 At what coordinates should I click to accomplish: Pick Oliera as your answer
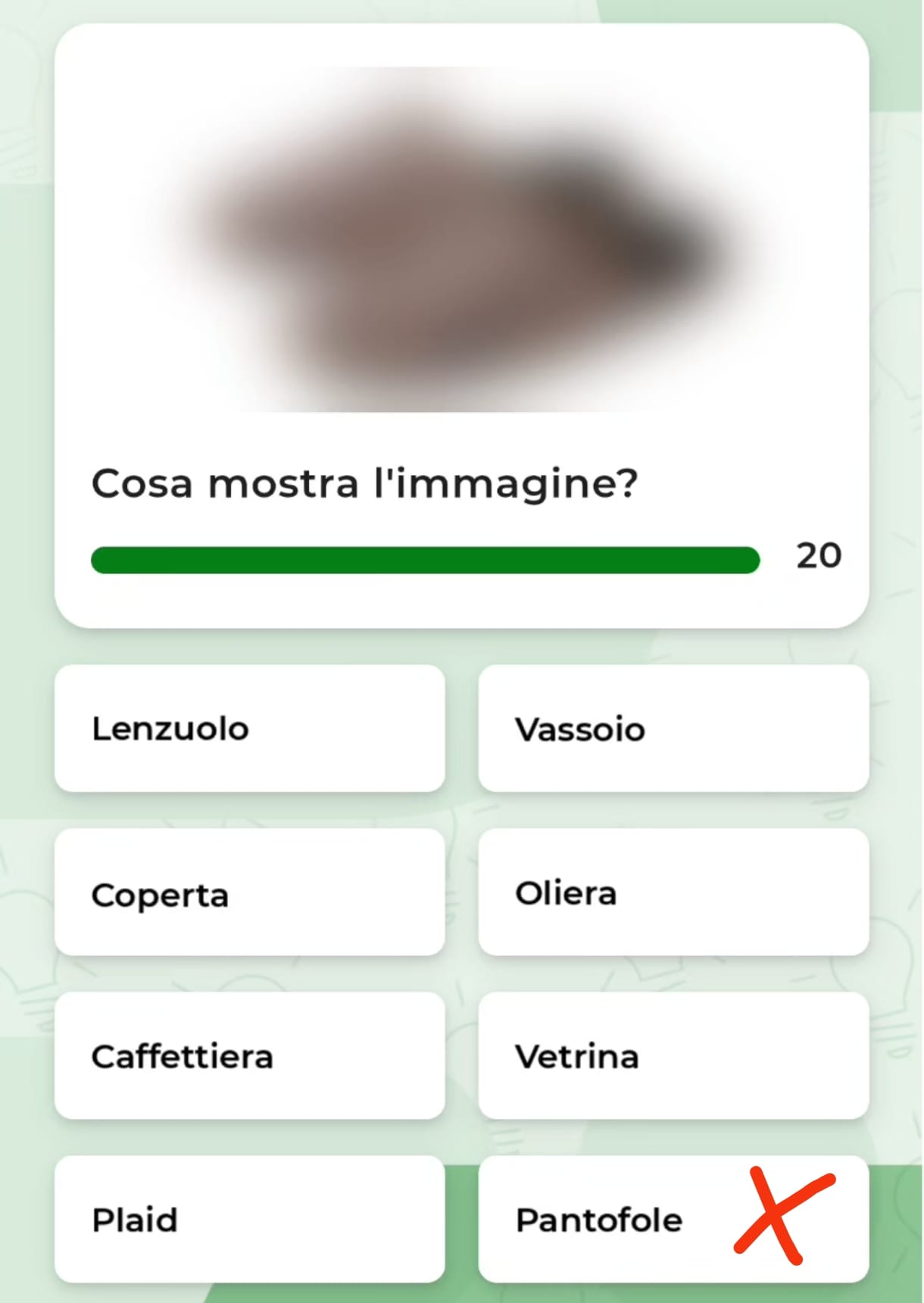(x=673, y=892)
